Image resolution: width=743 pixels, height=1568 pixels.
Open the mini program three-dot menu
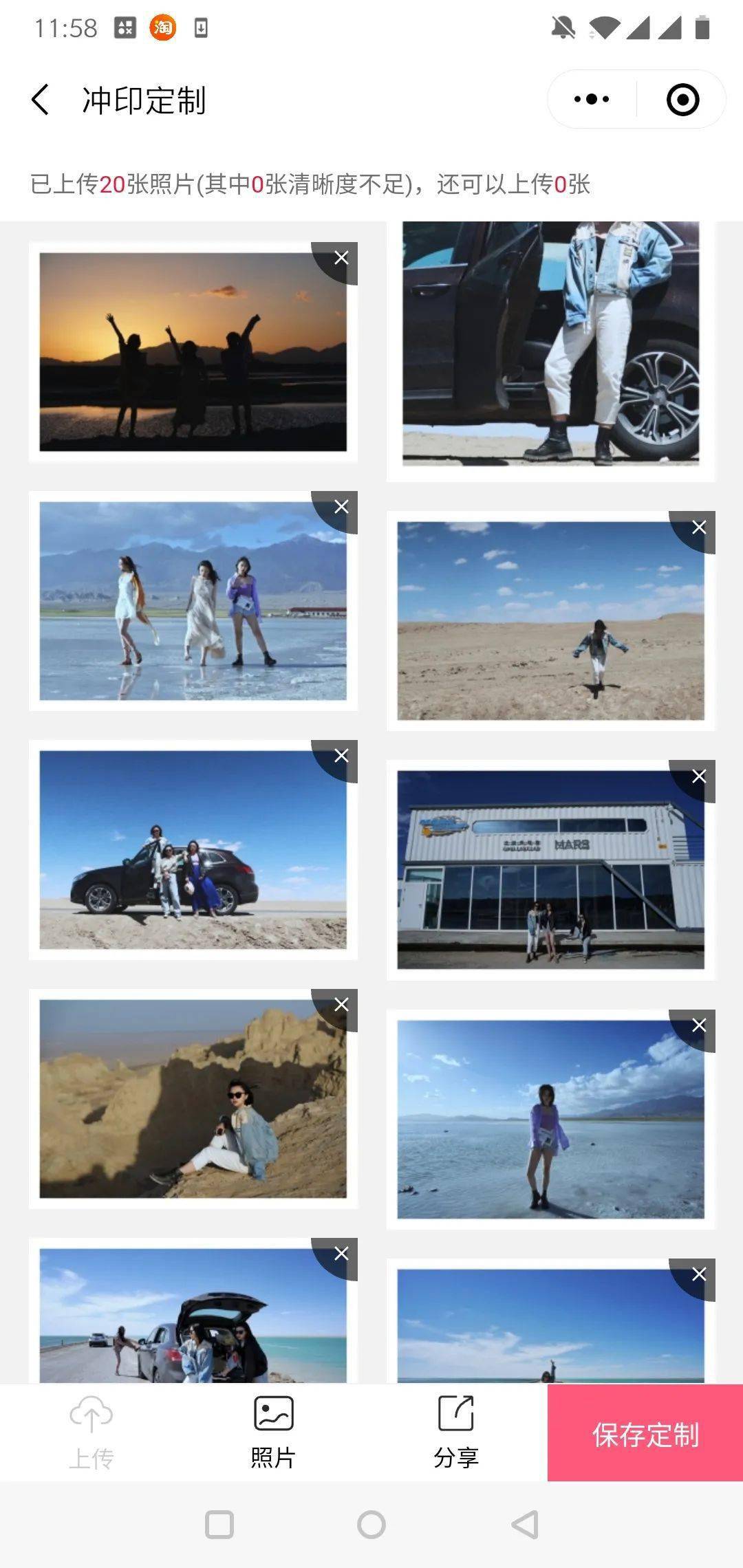click(x=592, y=100)
